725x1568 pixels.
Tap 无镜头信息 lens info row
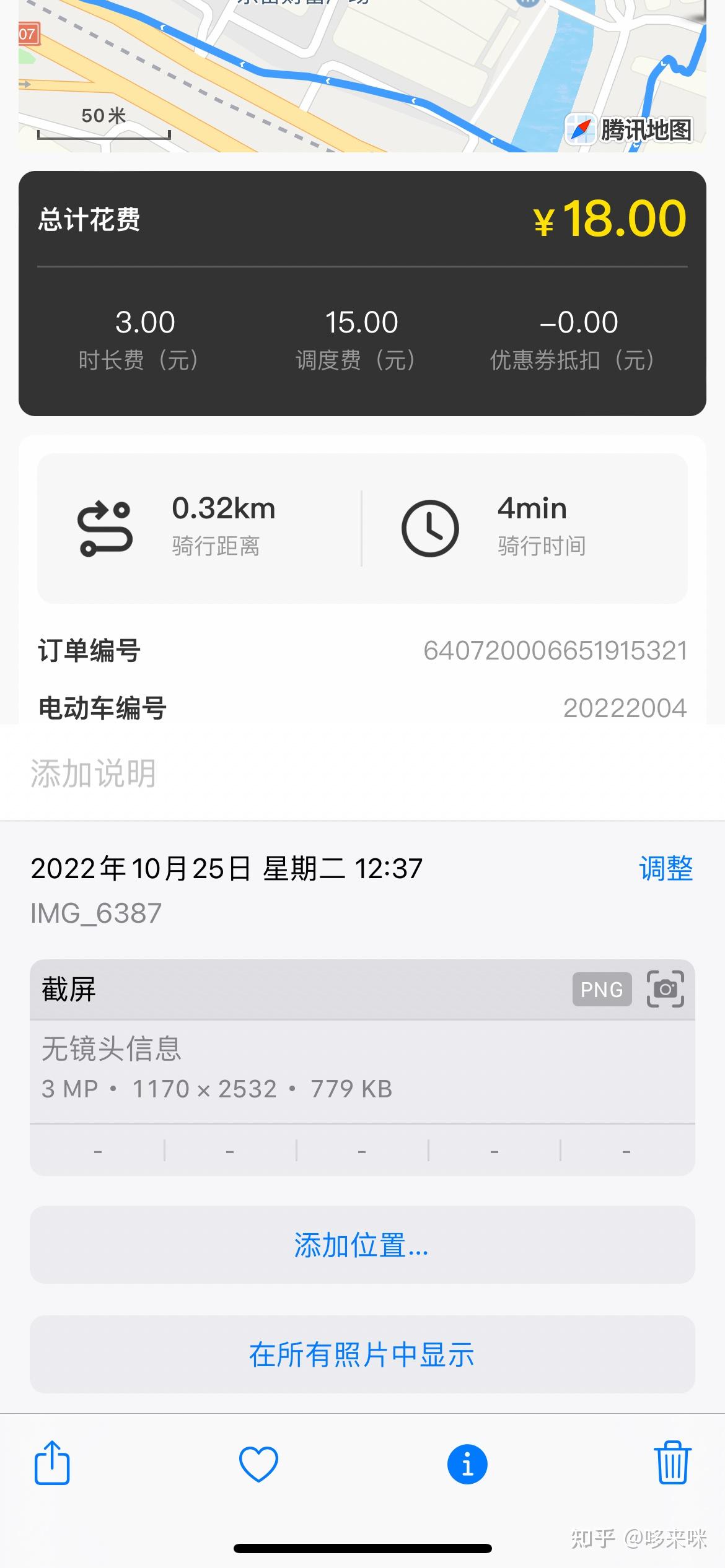point(110,1048)
